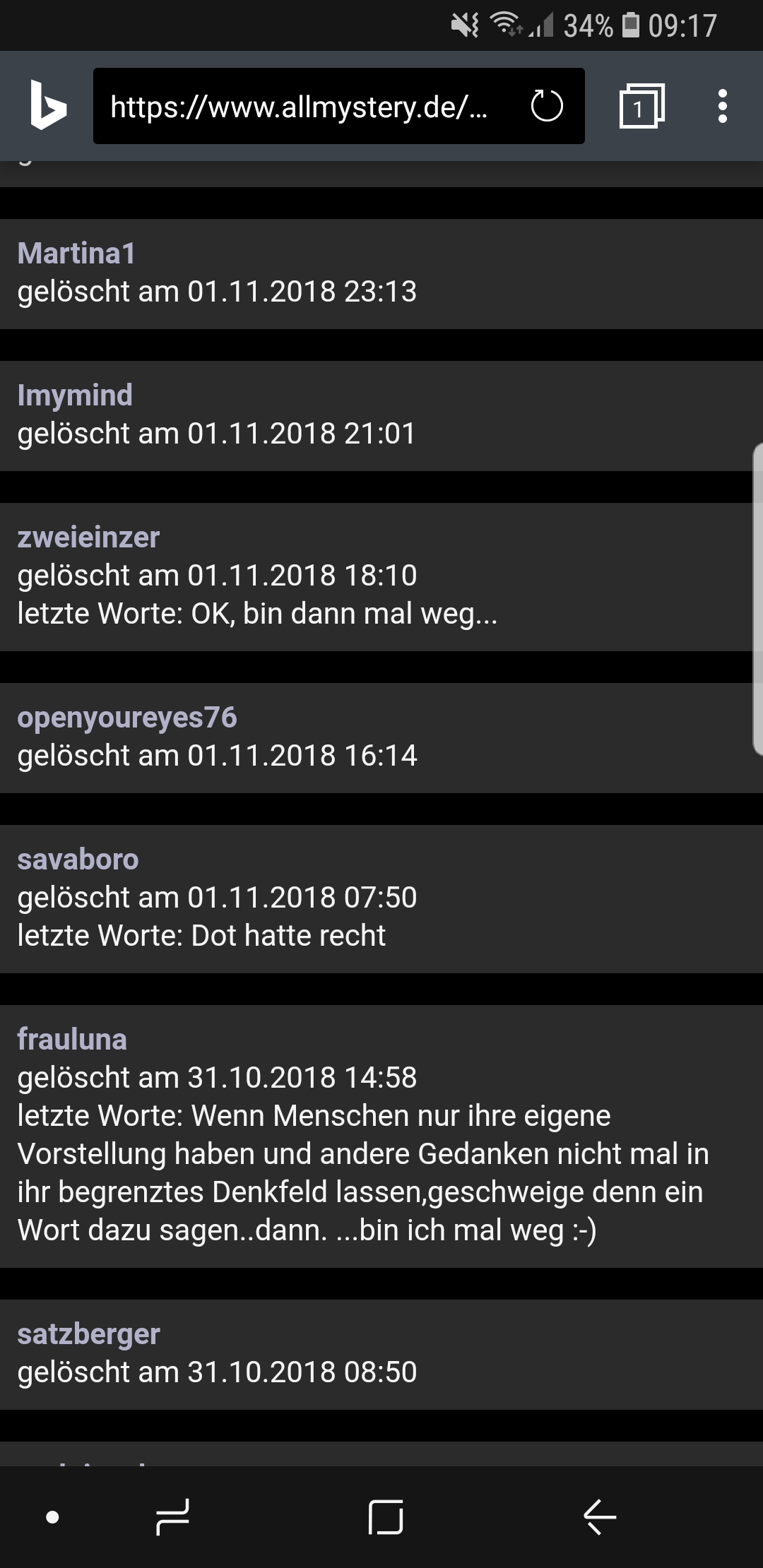Open frauluna's profile link
The image size is (763, 1568).
click(72, 1040)
